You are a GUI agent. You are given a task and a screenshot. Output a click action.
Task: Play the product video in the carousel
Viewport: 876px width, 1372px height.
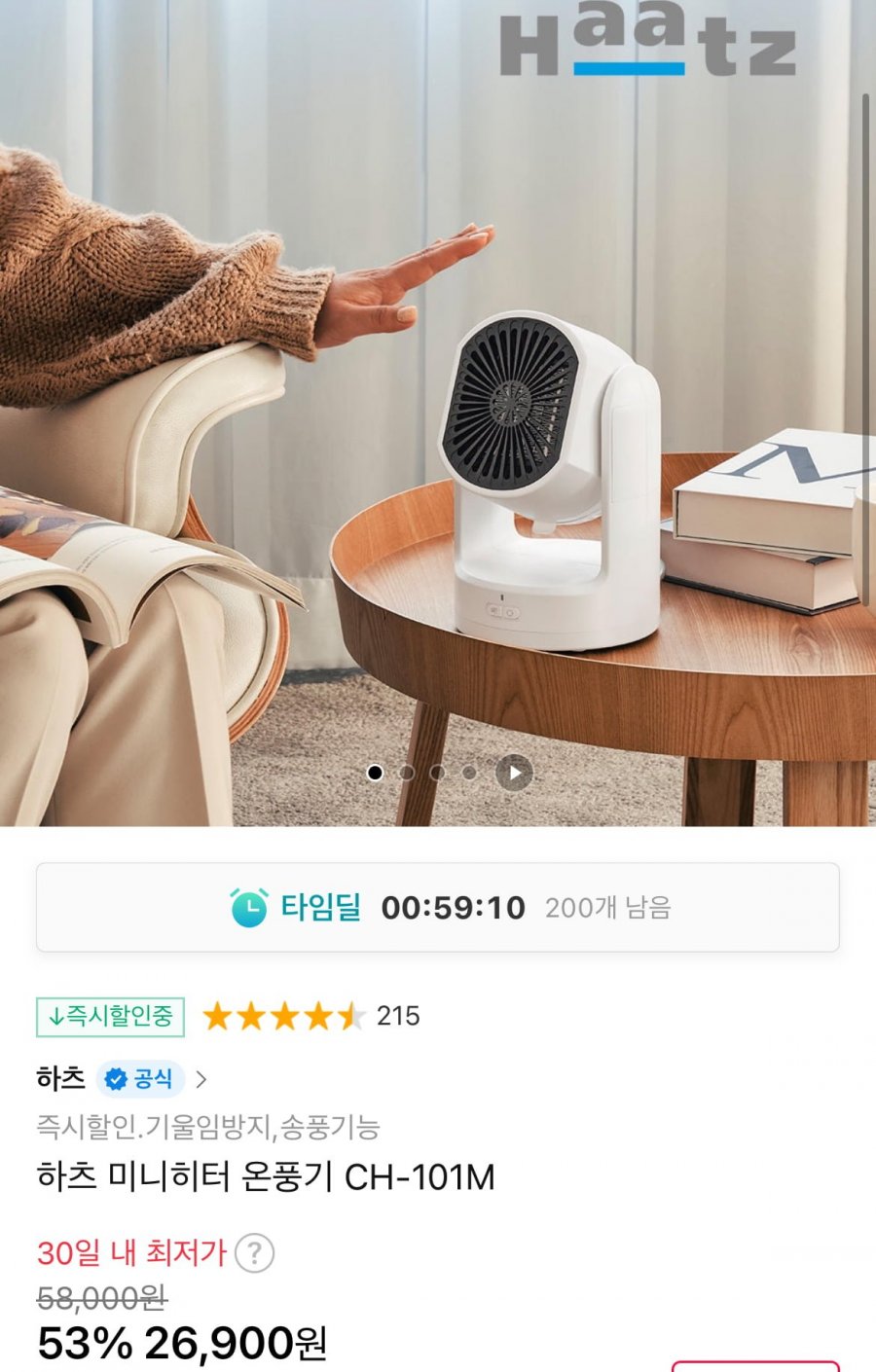pyautogui.click(x=514, y=773)
